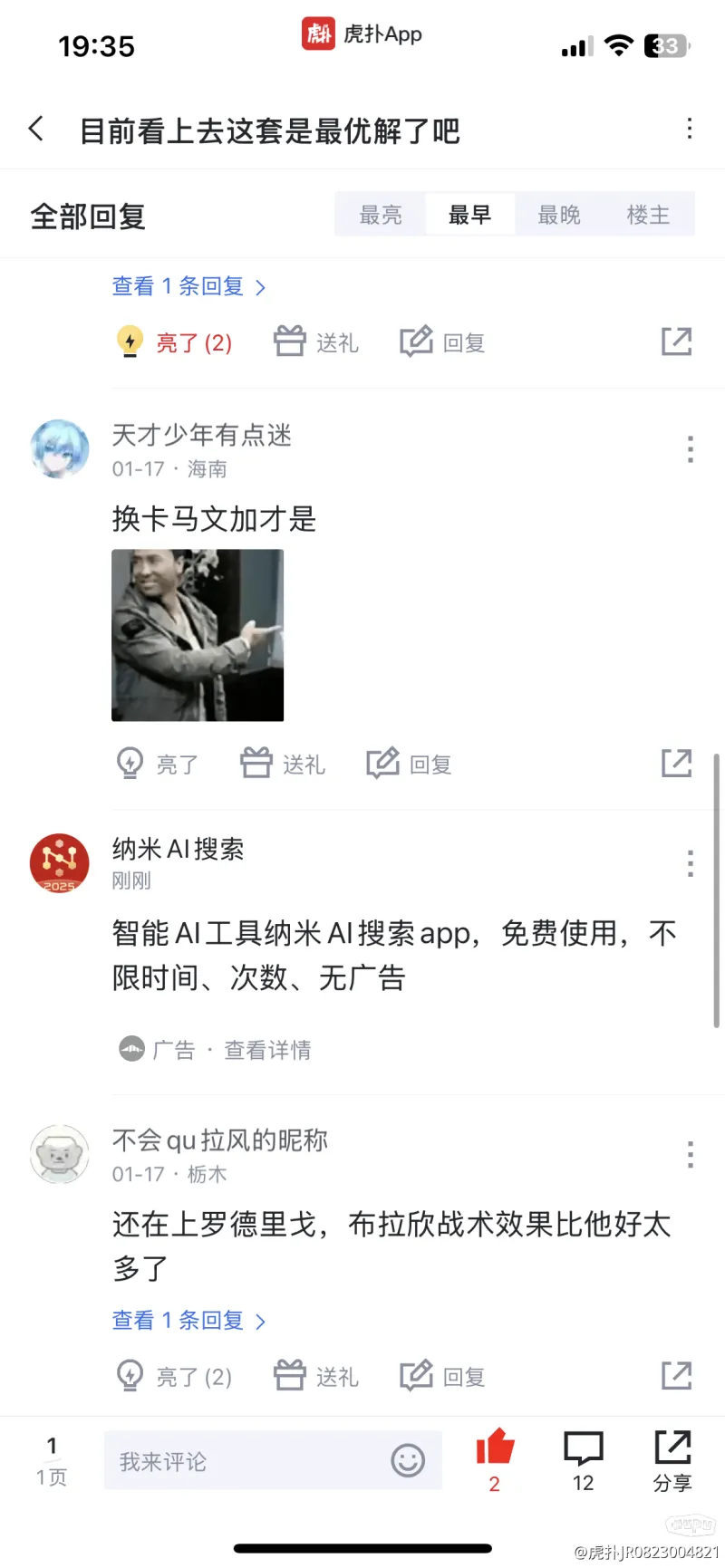The width and height of the screenshot is (725, 1568).
Task: Select the 最晚 sorting tab
Action: [559, 215]
